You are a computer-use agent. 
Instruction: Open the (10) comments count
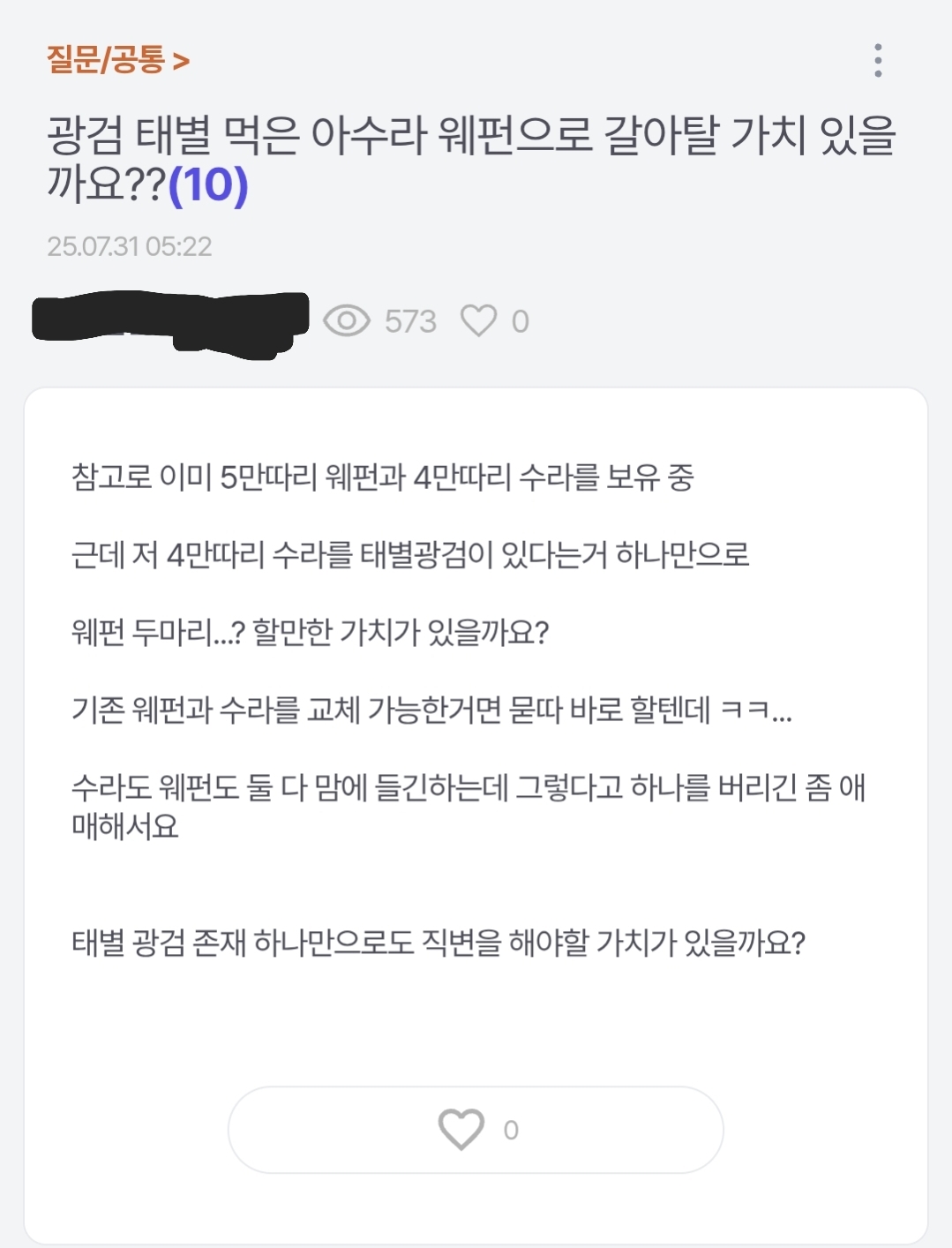208,184
